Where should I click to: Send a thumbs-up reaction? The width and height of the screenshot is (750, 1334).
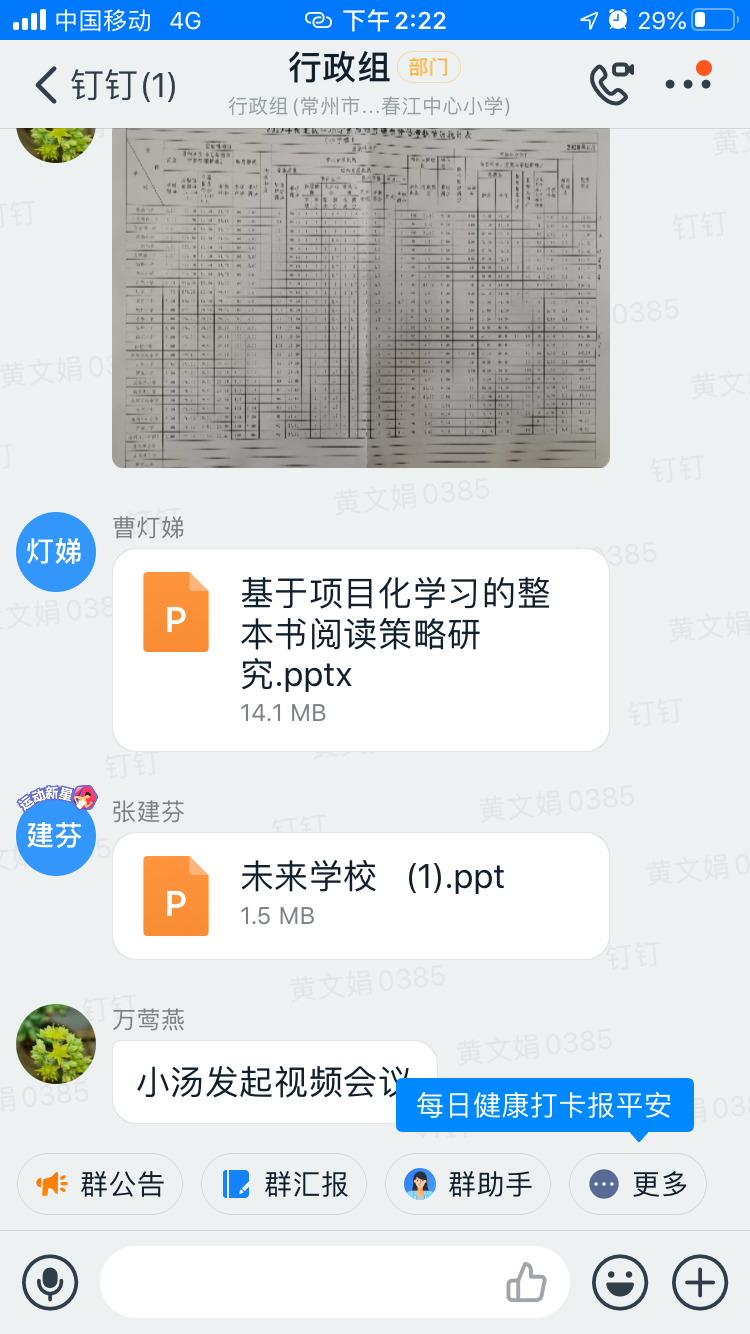tap(526, 1282)
